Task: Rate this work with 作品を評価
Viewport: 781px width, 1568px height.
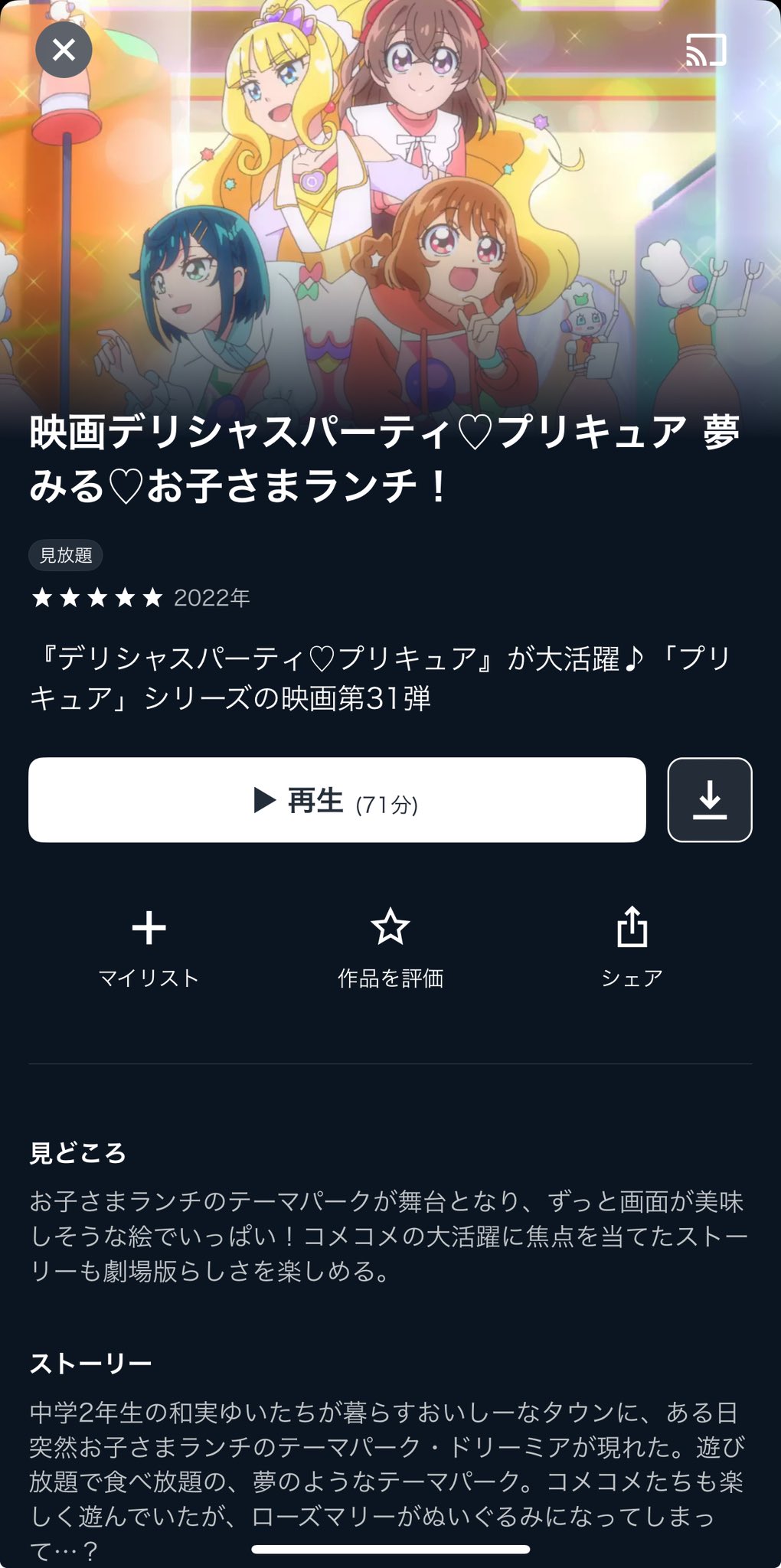Action: (390, 949)
